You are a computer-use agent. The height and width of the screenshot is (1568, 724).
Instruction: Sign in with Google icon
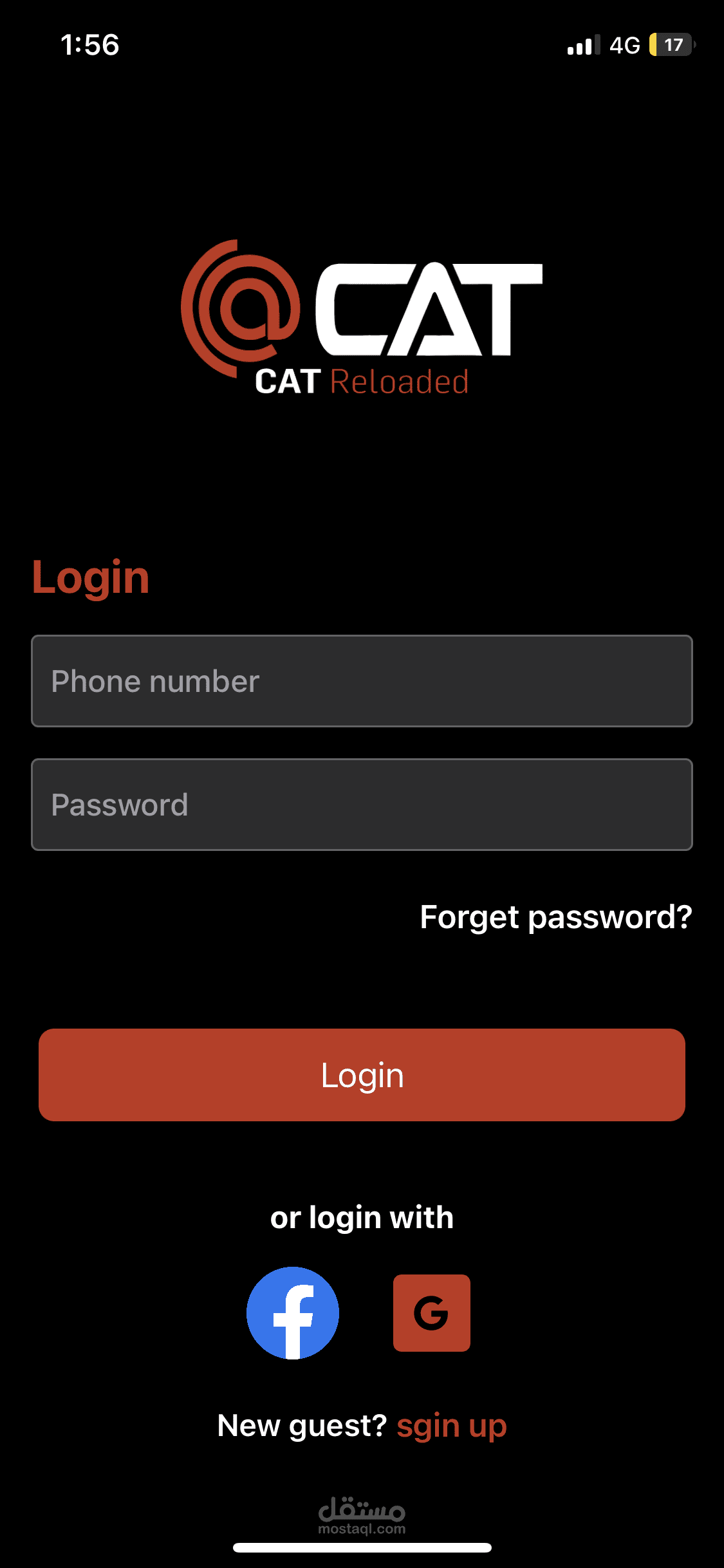pos(431,1312)
